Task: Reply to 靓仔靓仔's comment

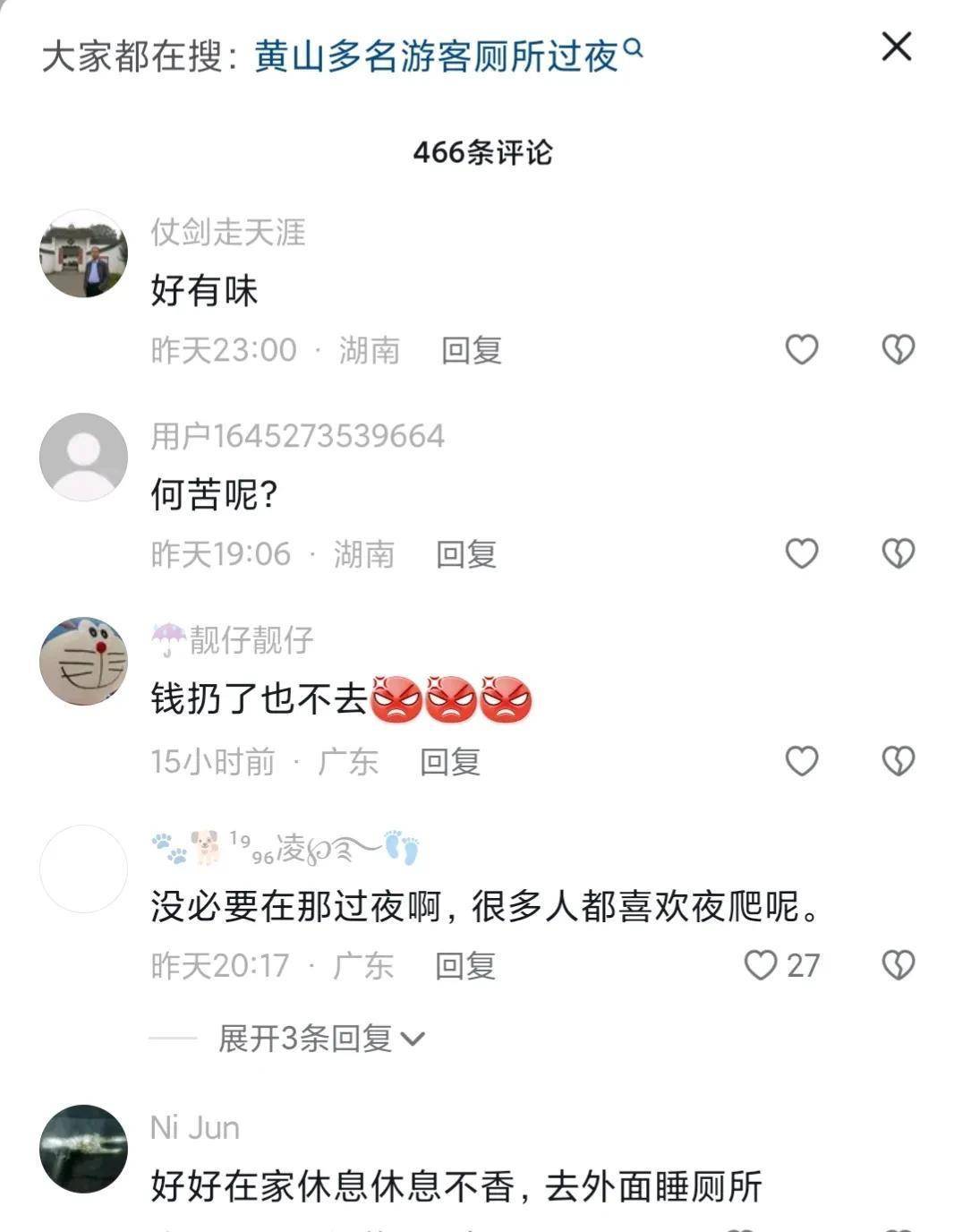Action: tap(450, 762)
